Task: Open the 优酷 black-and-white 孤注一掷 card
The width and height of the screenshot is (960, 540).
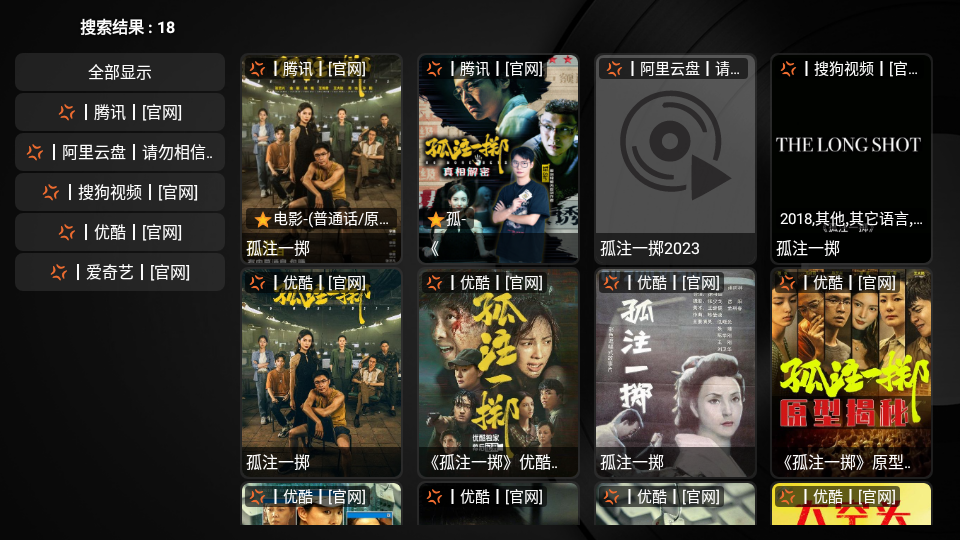Action: click(675, 372)
